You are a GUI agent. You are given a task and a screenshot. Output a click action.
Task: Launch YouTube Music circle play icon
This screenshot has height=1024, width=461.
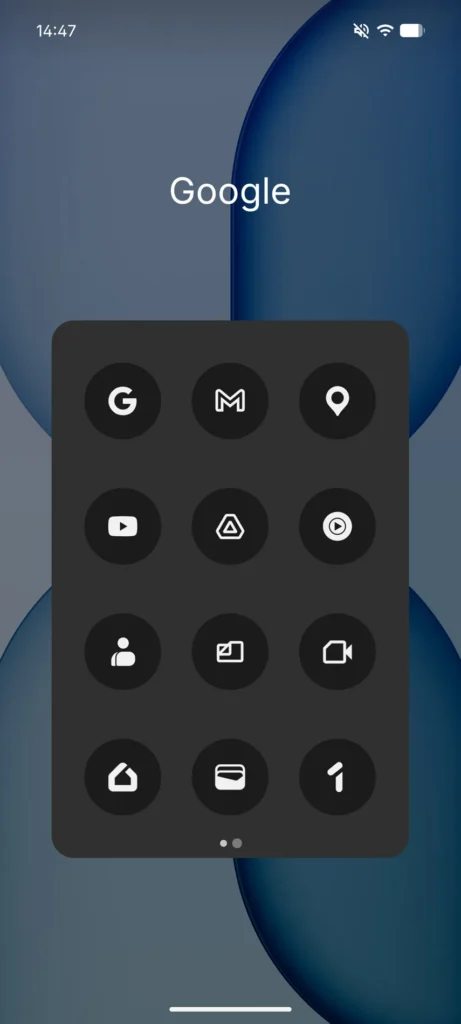click(337, 526)
